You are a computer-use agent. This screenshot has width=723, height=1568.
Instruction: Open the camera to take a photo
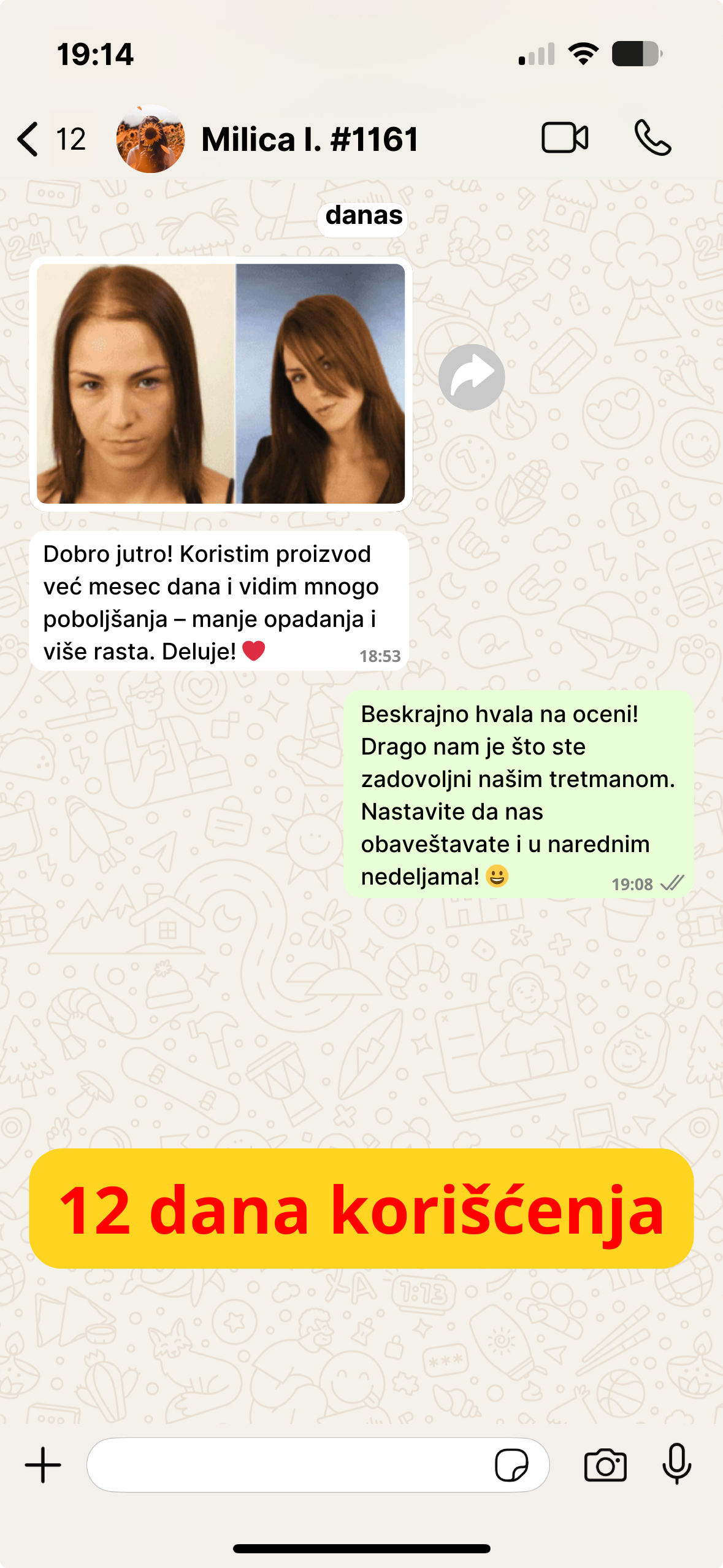[605, 1465]
